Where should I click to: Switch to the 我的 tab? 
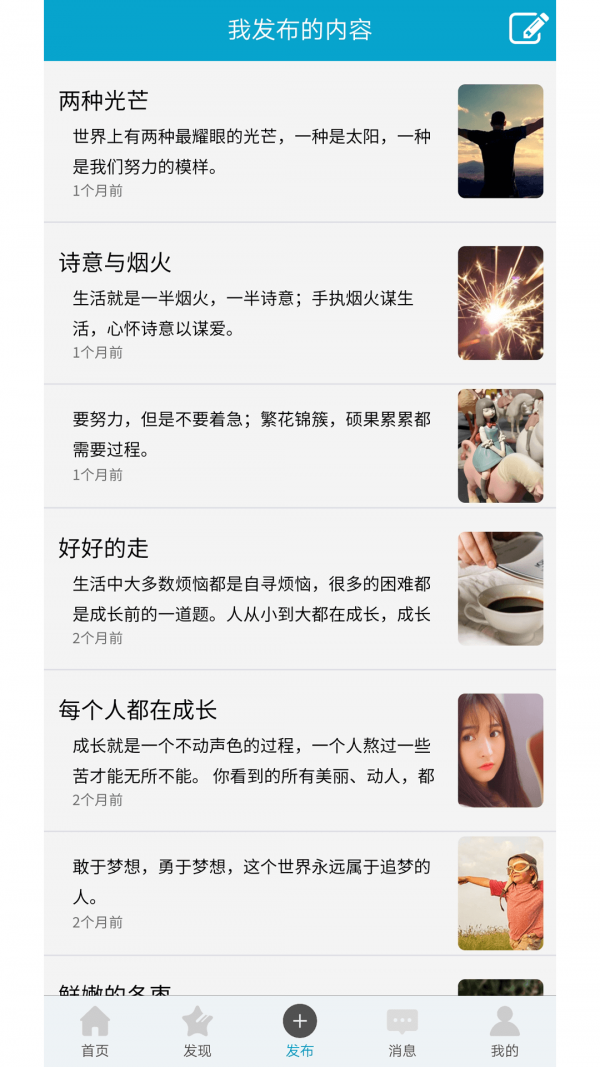click(x=505, y=1032)
